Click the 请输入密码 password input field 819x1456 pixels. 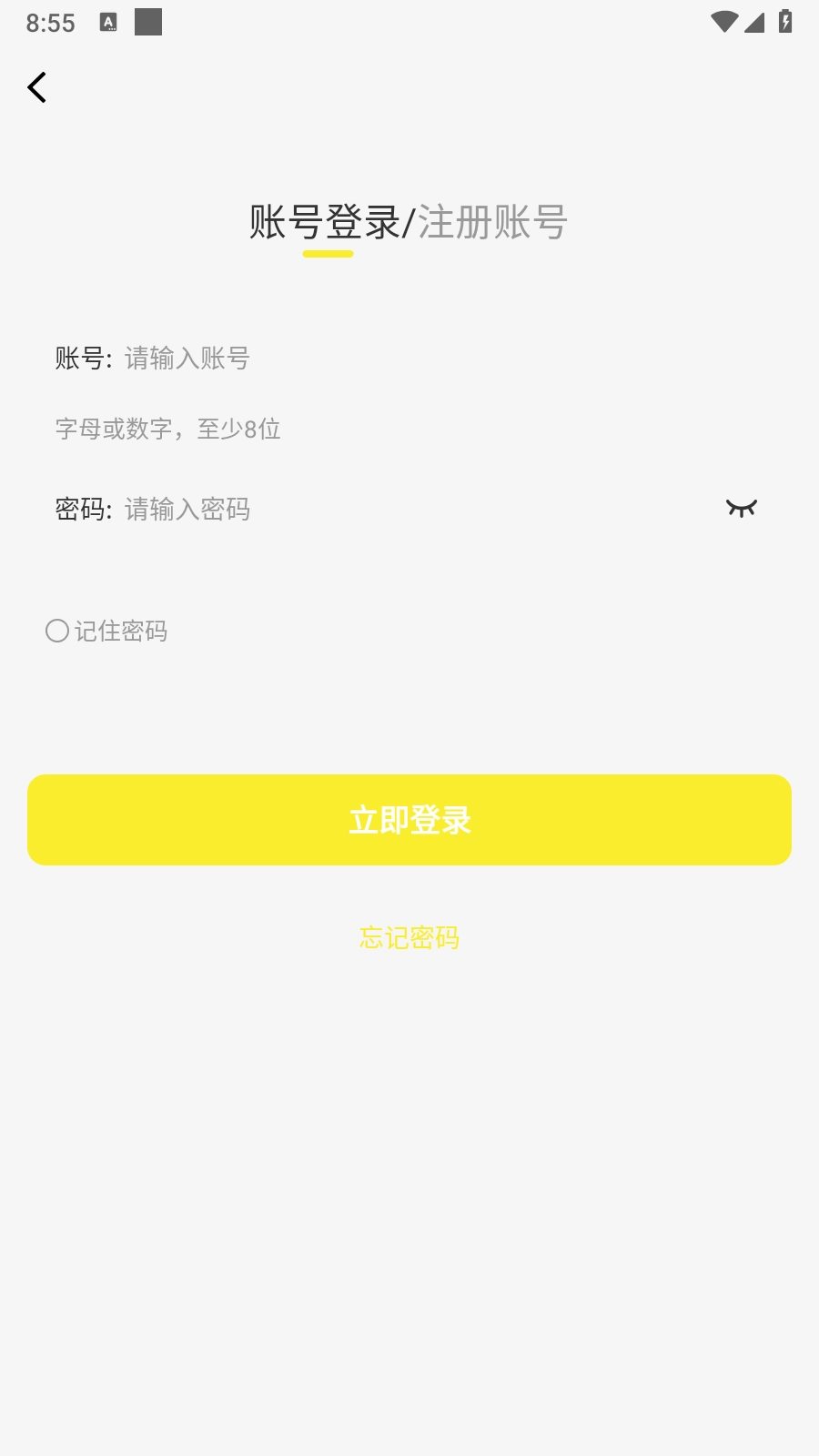[227, 510]
